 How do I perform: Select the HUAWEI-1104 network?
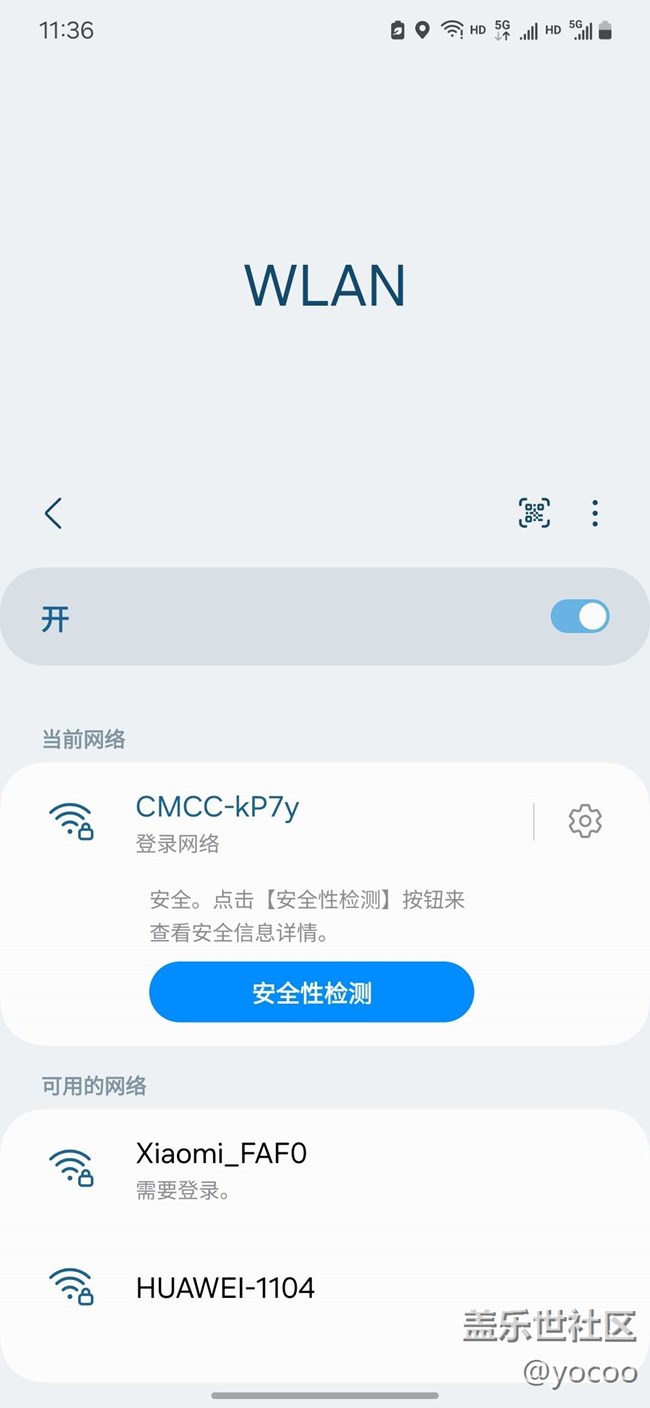[x=225, y=1288]
